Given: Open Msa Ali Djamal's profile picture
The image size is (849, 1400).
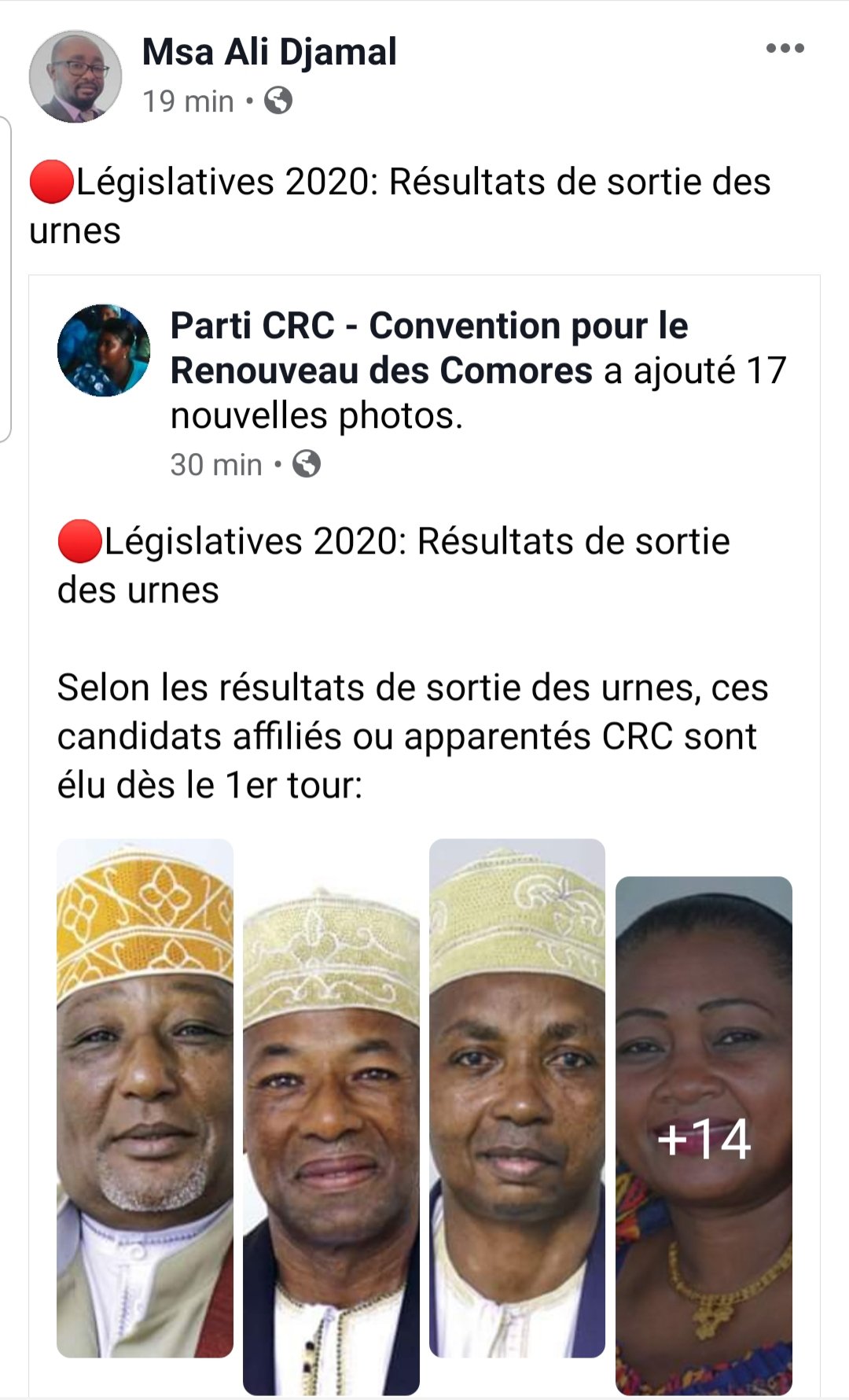Looking at the screenshot, I should click(75, 77).
